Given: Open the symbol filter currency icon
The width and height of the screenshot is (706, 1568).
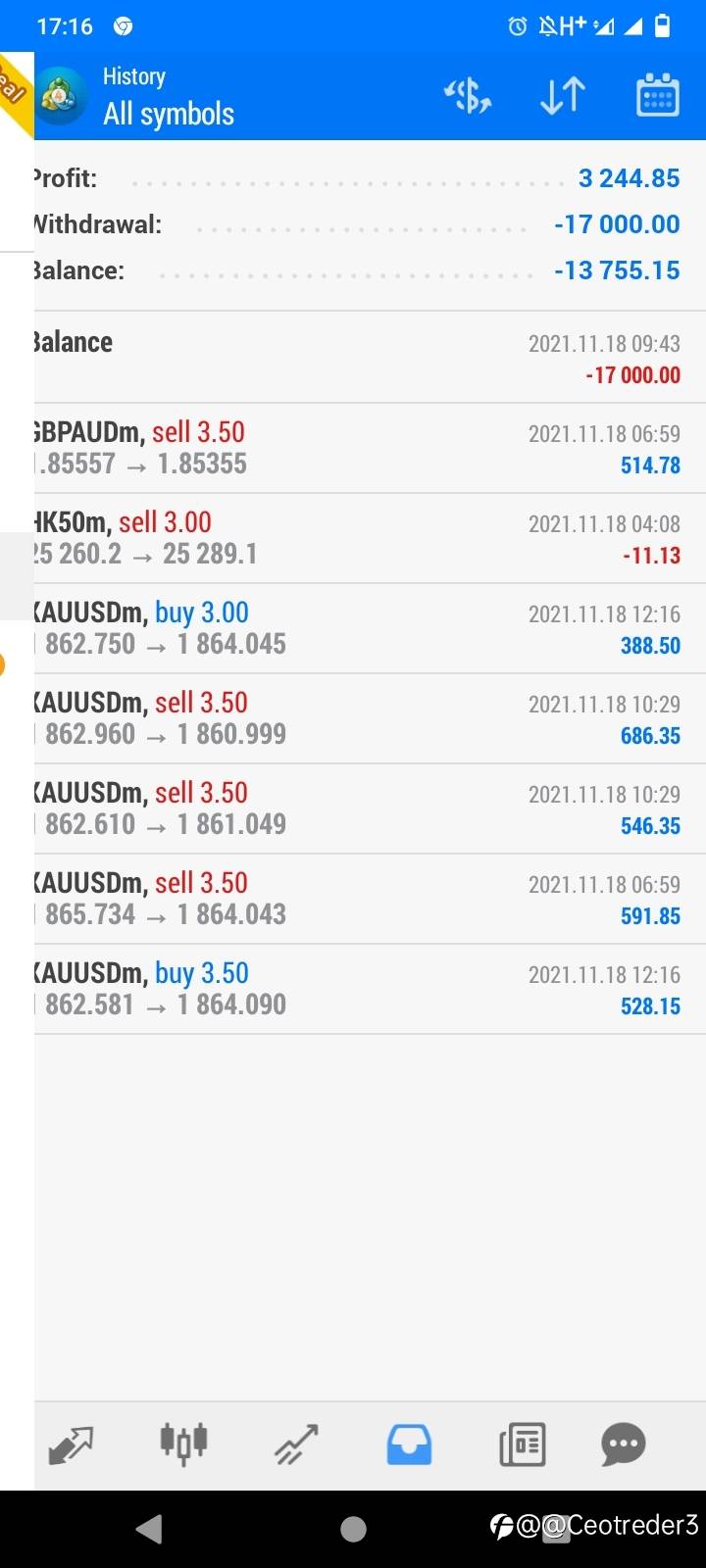Looking at the screenshot, I should coord(468,96).
